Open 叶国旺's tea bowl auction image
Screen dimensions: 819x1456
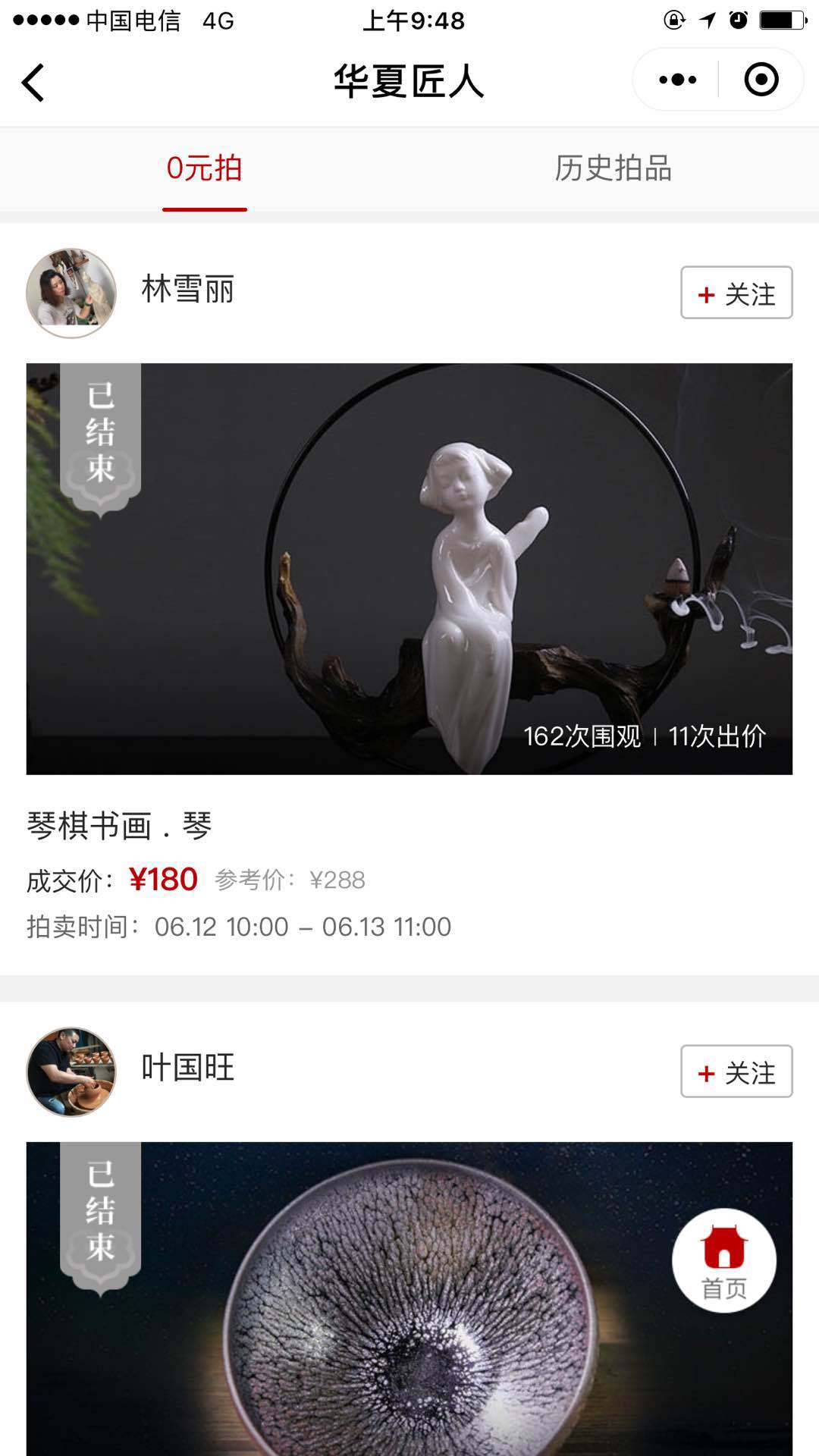pos(409,1298)
